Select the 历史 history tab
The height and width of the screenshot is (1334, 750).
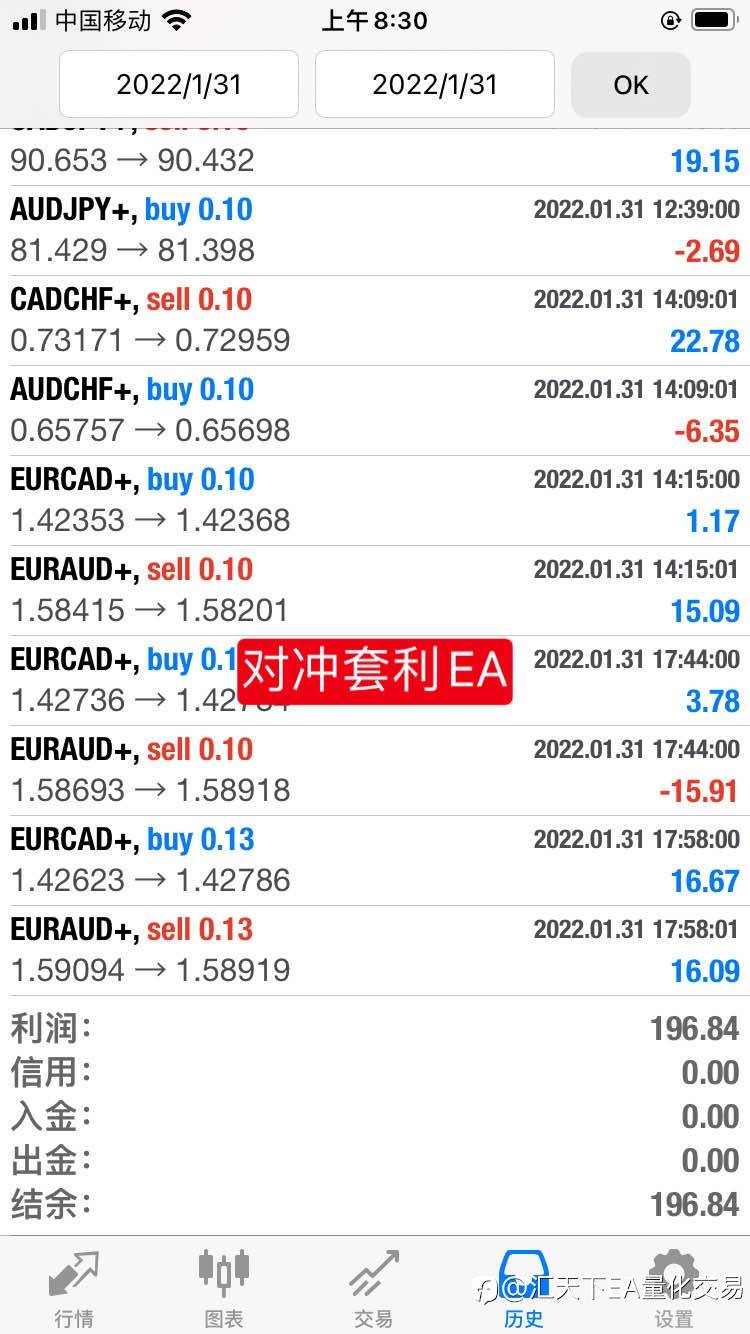[524, 1288]
